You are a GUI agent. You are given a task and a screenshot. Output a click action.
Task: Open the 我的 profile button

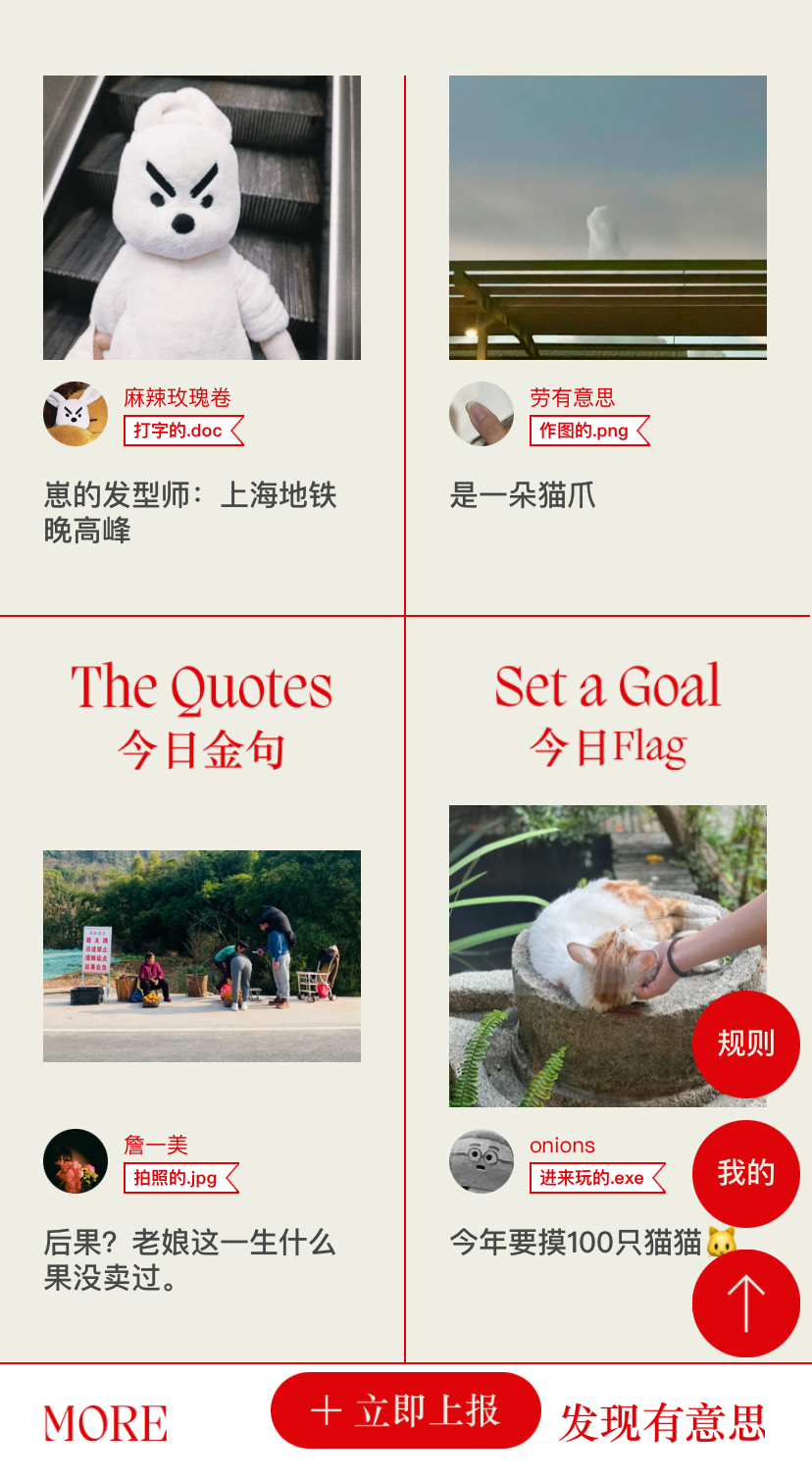click(746, 1173)
